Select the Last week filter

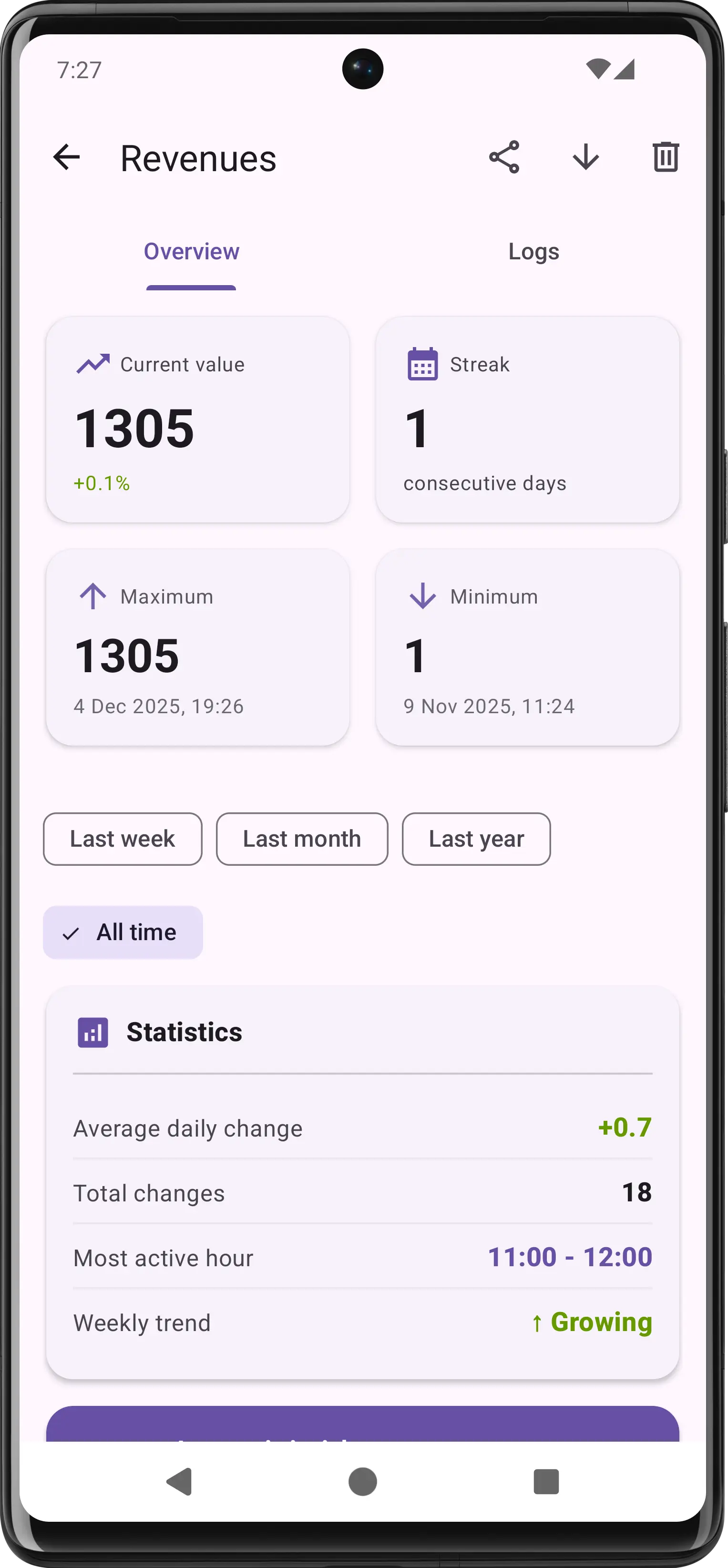122,839
